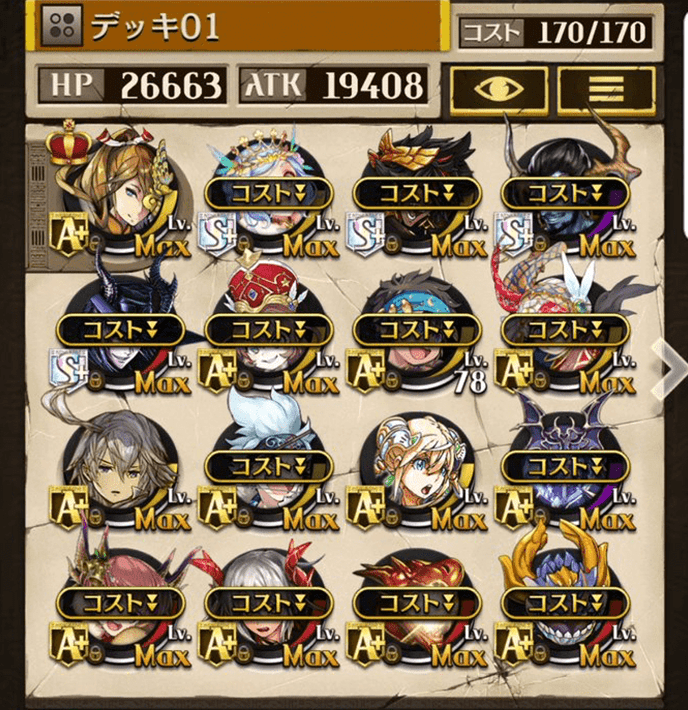Open the hamburger list menu
This screenshot has width=688, height=710.
tap(606, 89)
